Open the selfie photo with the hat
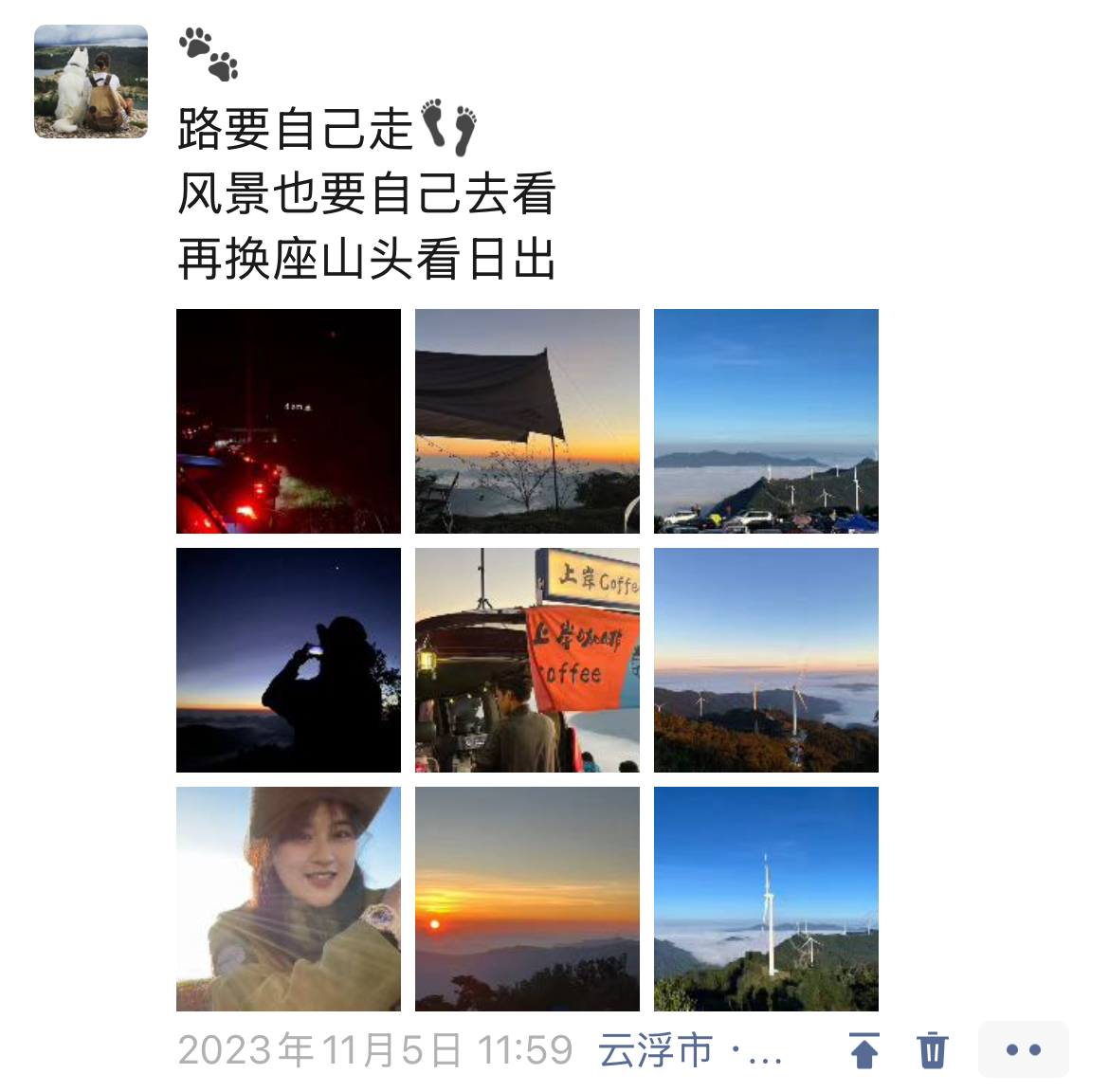The image size is (1109, 1092). (x=288, y=899)
